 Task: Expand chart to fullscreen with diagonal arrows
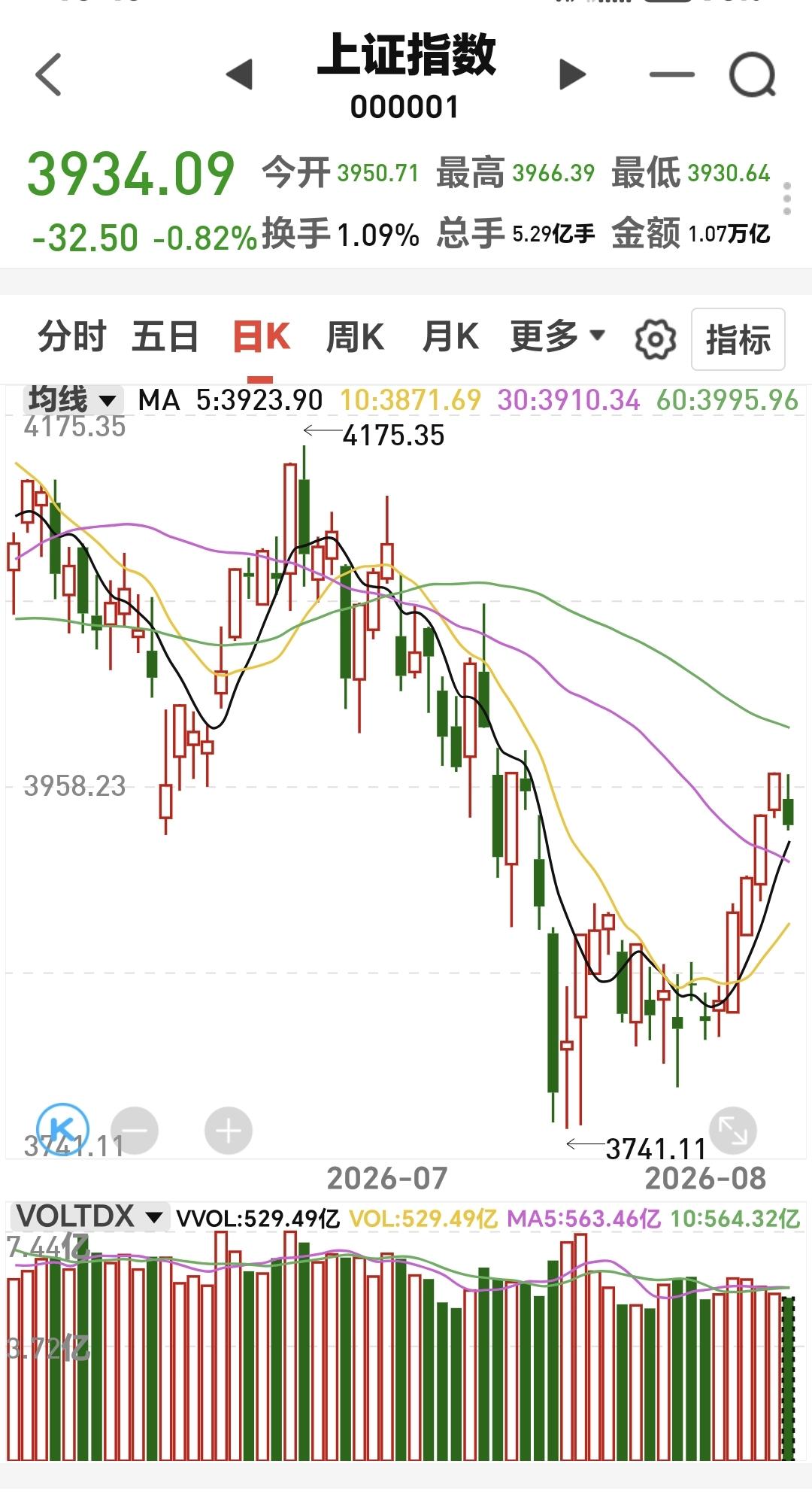pyautogui.click(x=732, y=1130)
